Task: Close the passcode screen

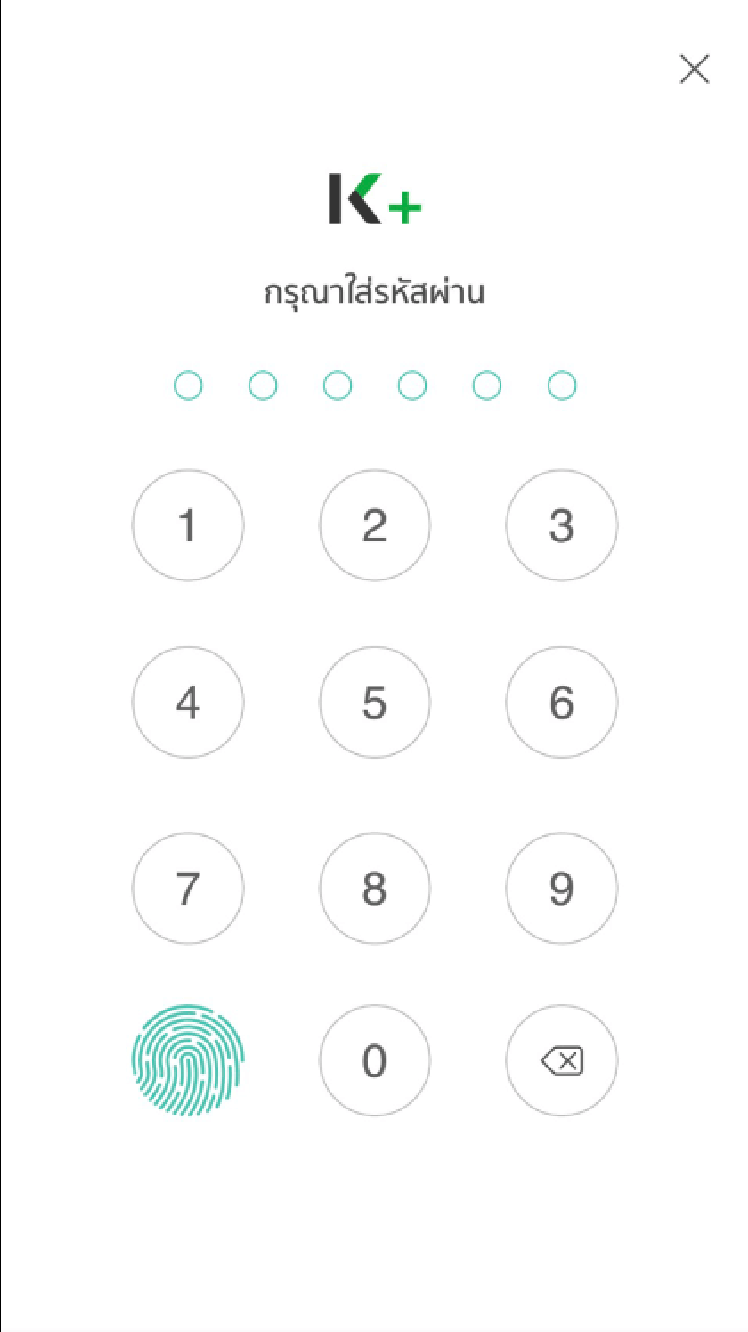Action: coord(694,69)
